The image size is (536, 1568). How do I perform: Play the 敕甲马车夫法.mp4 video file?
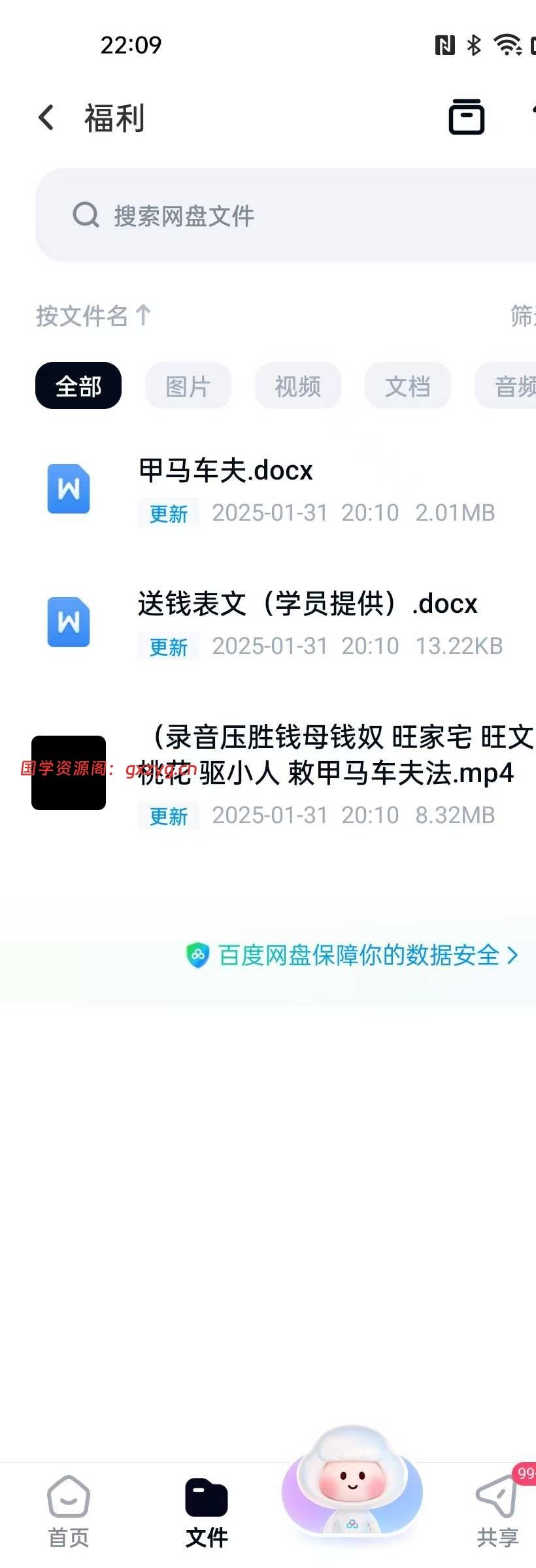[327, 756]
